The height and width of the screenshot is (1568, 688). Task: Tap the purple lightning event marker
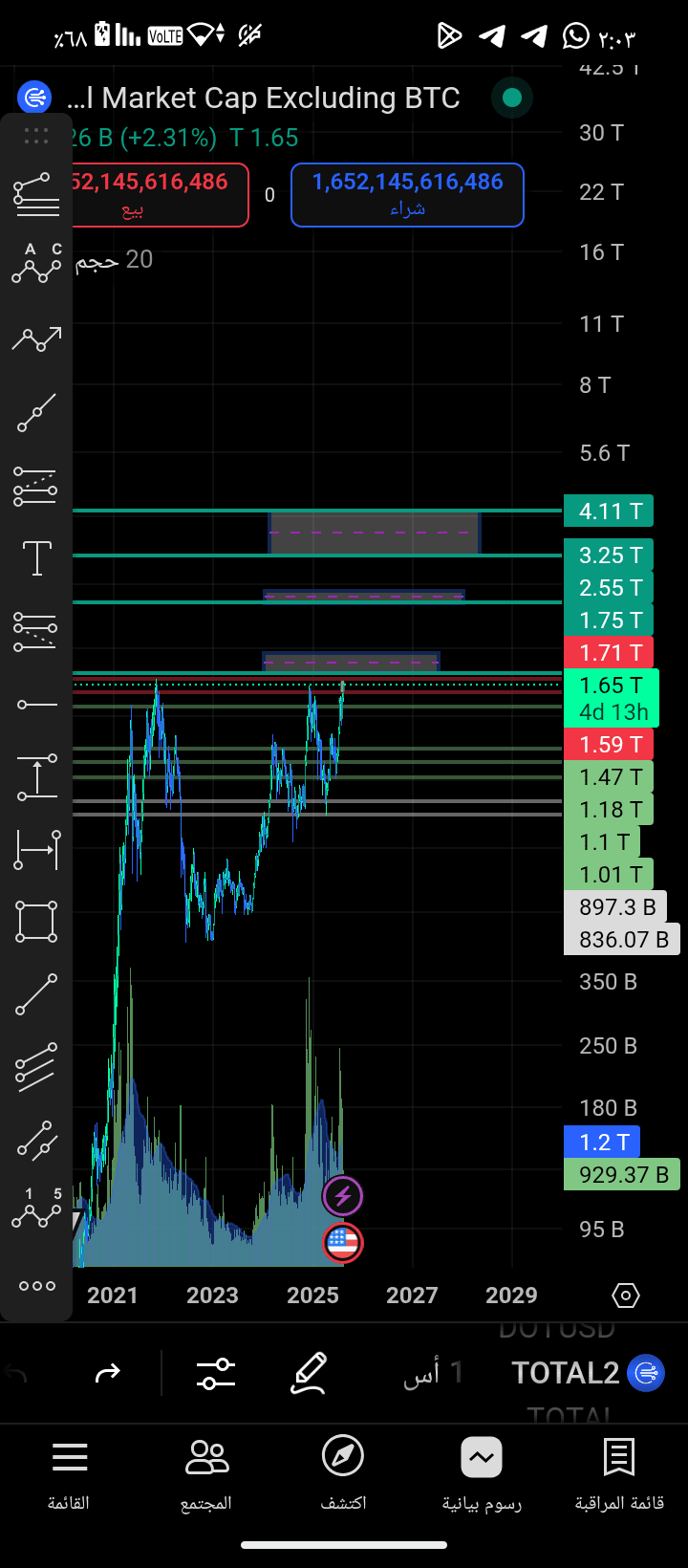point(343,1195)
